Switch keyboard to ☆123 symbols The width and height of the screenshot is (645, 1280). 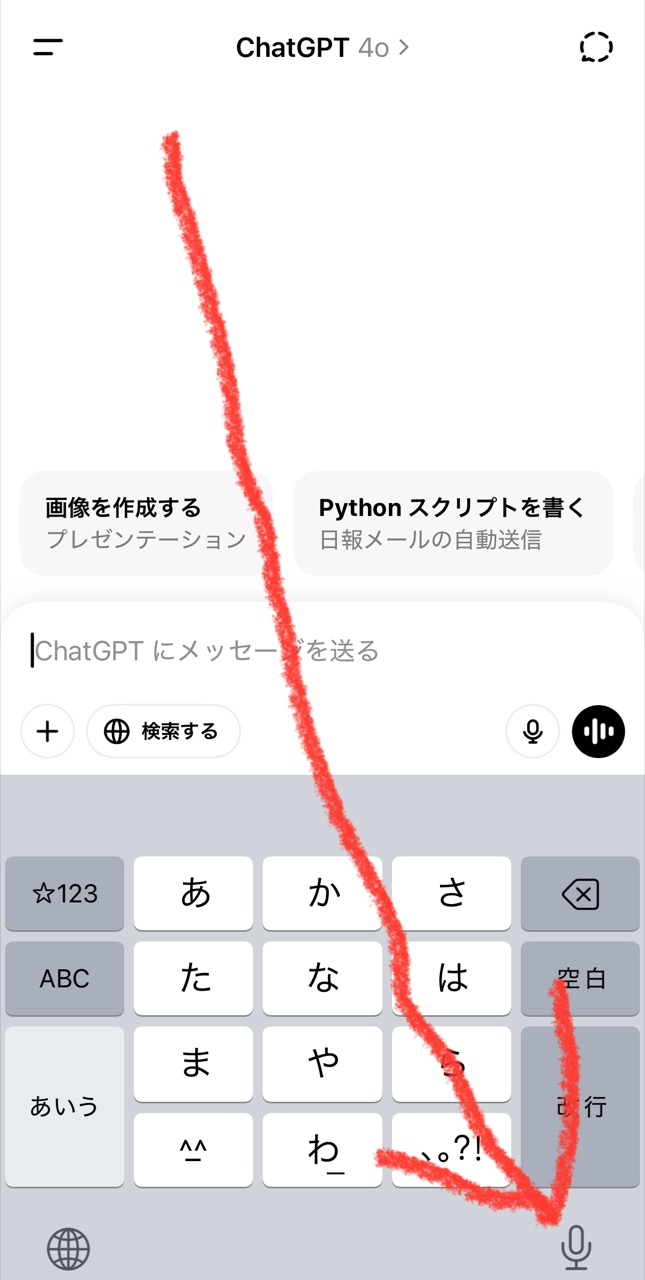[65, 893]
